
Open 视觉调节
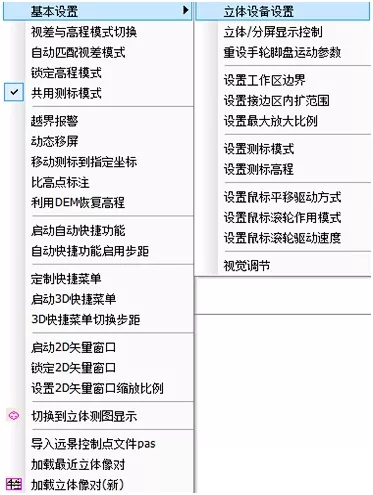(x=283, y=266)
